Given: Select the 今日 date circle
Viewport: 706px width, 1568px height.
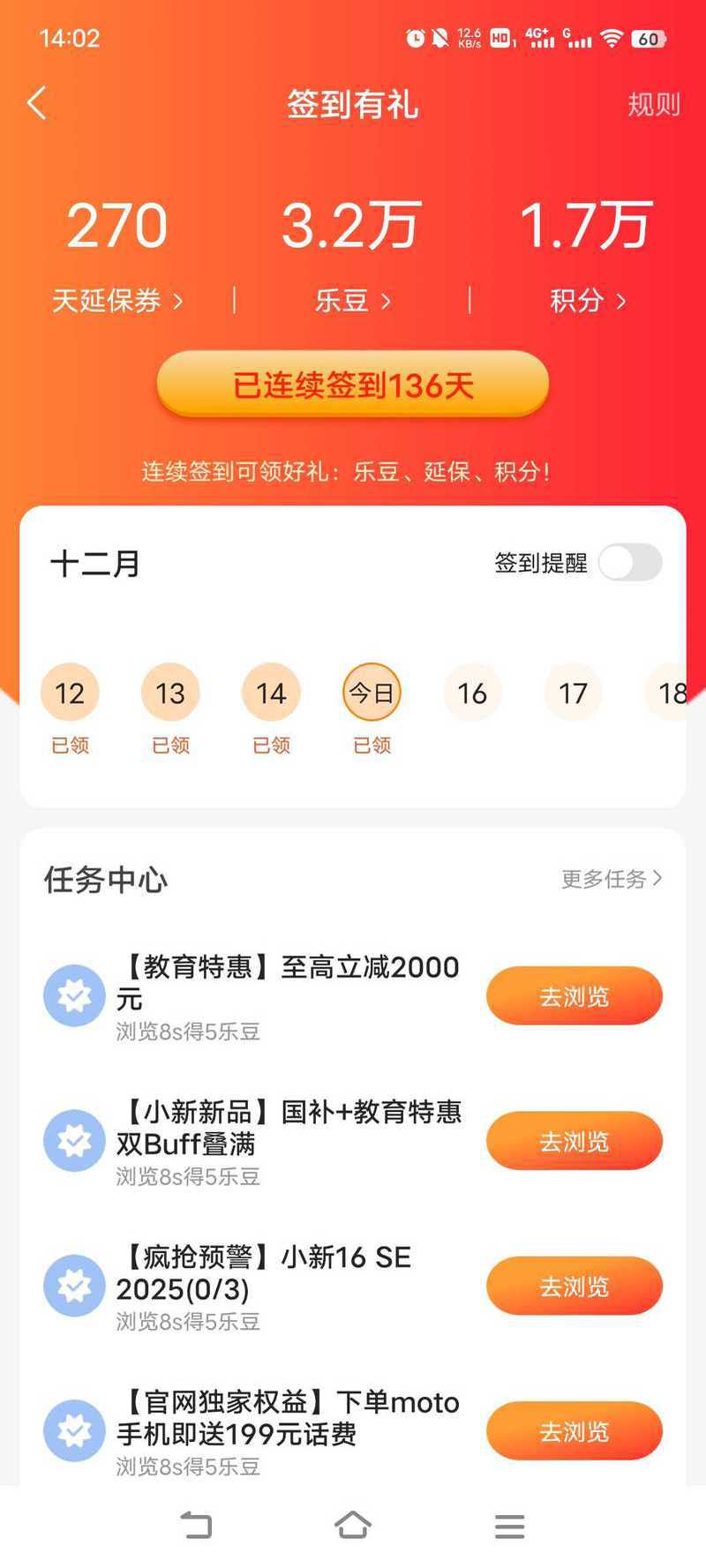Looking at the screenshot, I should pos(372,693).
